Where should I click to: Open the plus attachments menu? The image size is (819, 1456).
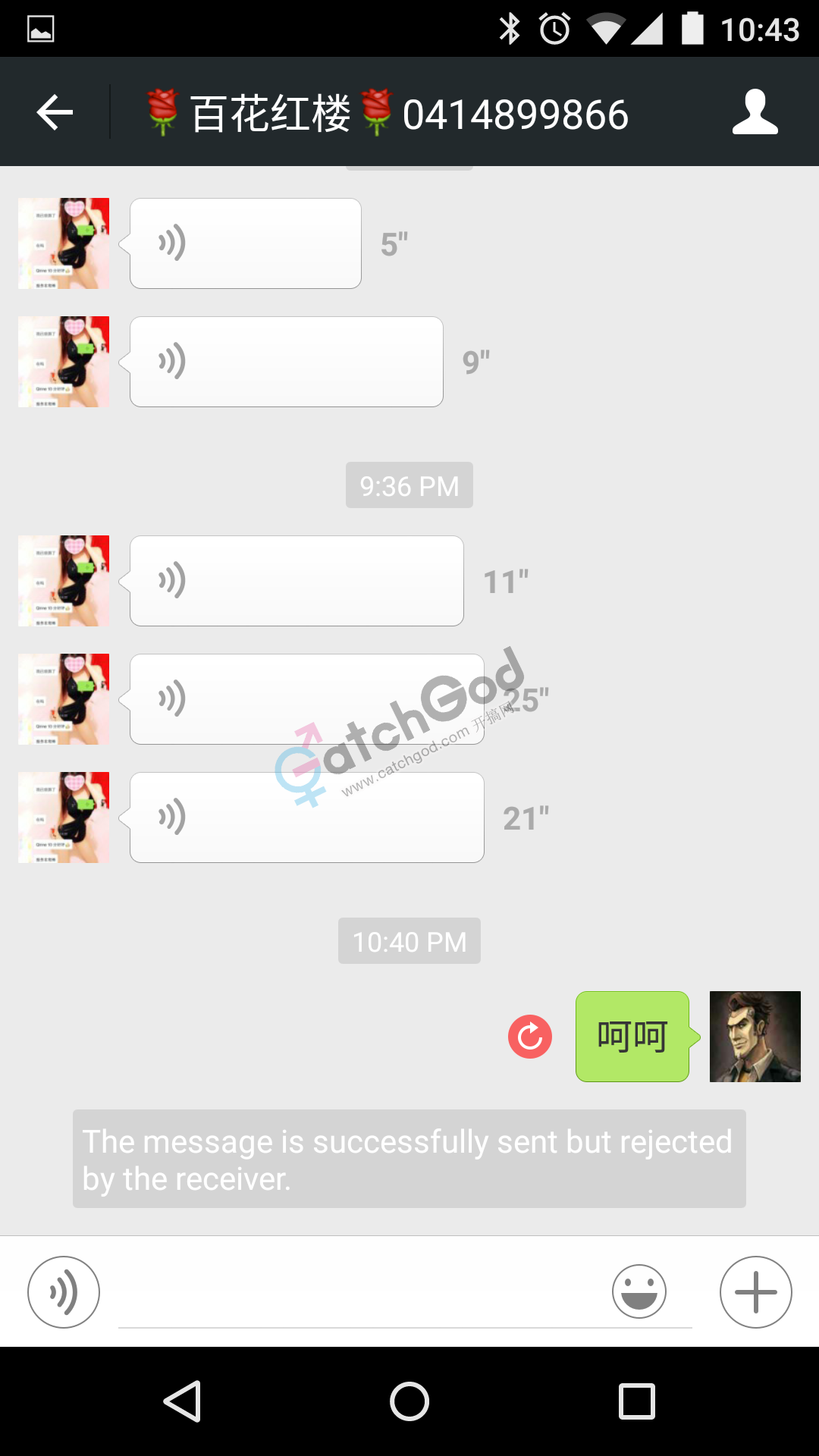[755, 1292]
